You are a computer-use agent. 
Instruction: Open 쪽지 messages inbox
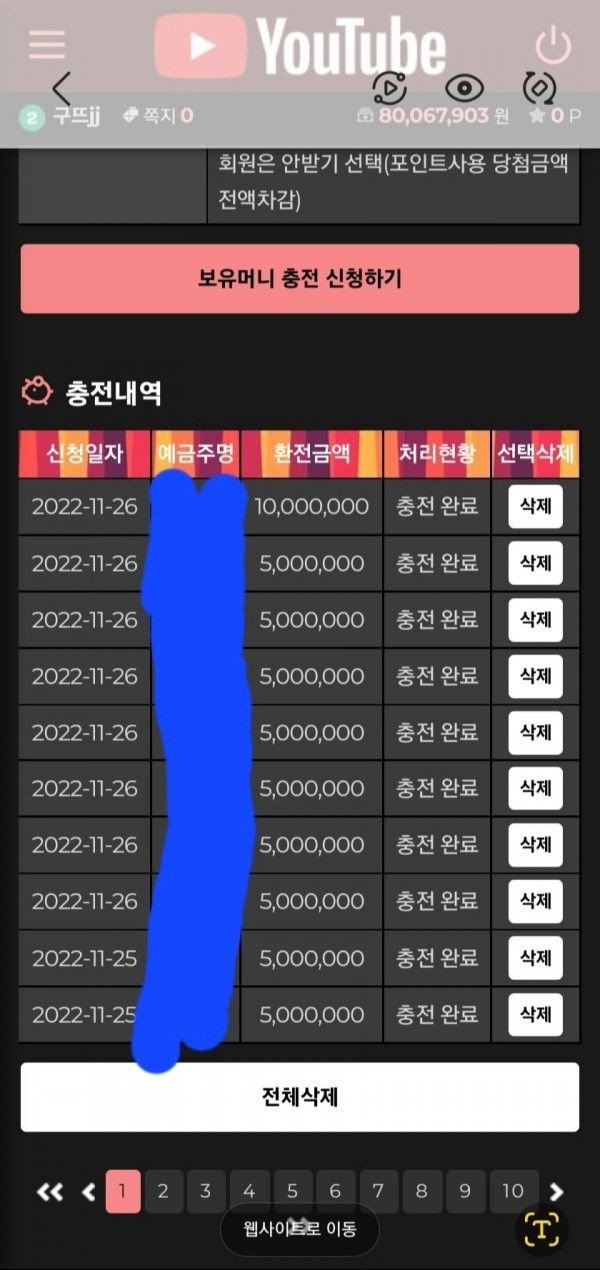coord(157,116)
